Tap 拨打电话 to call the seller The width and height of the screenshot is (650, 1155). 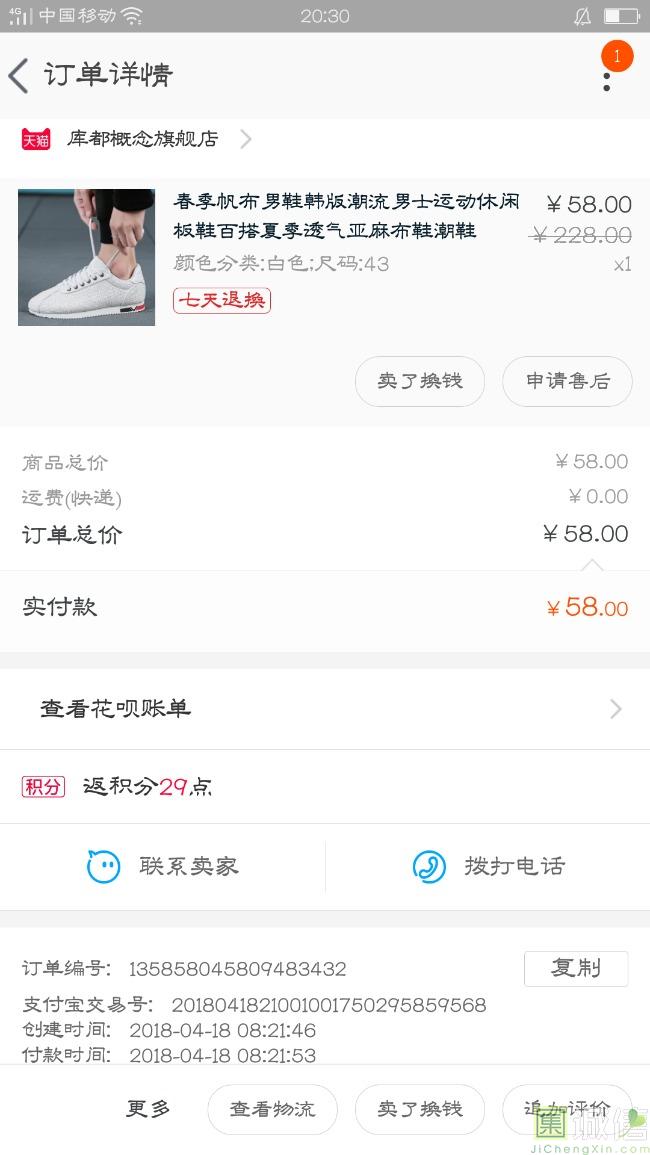click(488, 866)
